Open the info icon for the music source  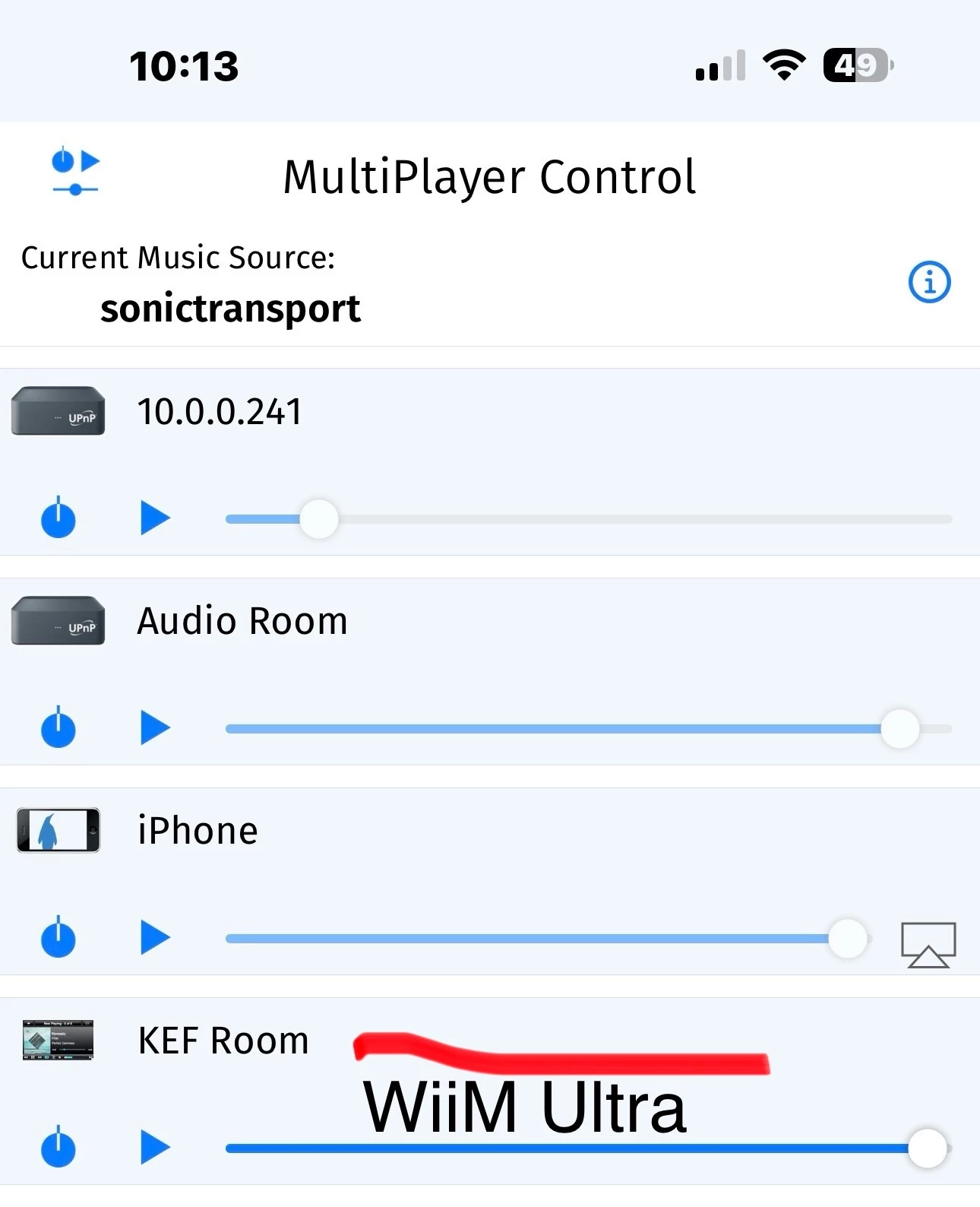[x=929, y=283]
